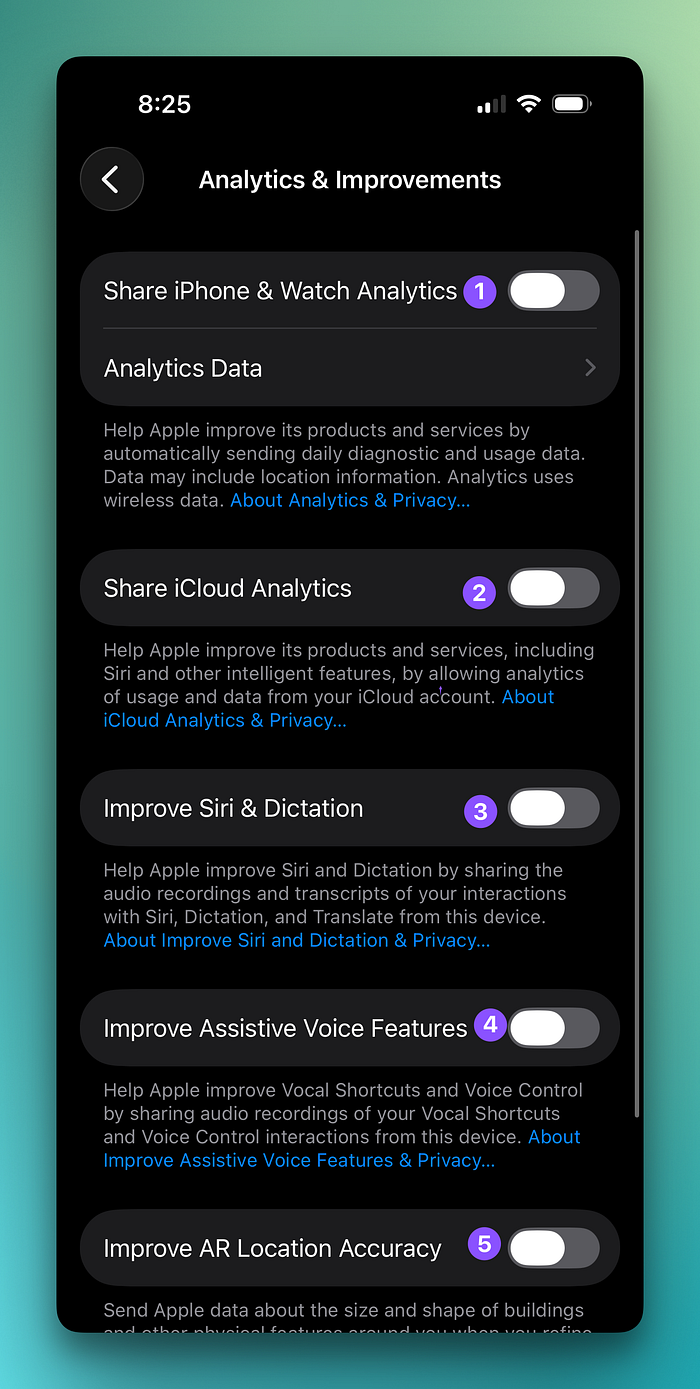Viewport: 700px width, 1389px height.
Task: Toggle Improve Assistive Voice Features switch
Action: (x=553, y=1029)
